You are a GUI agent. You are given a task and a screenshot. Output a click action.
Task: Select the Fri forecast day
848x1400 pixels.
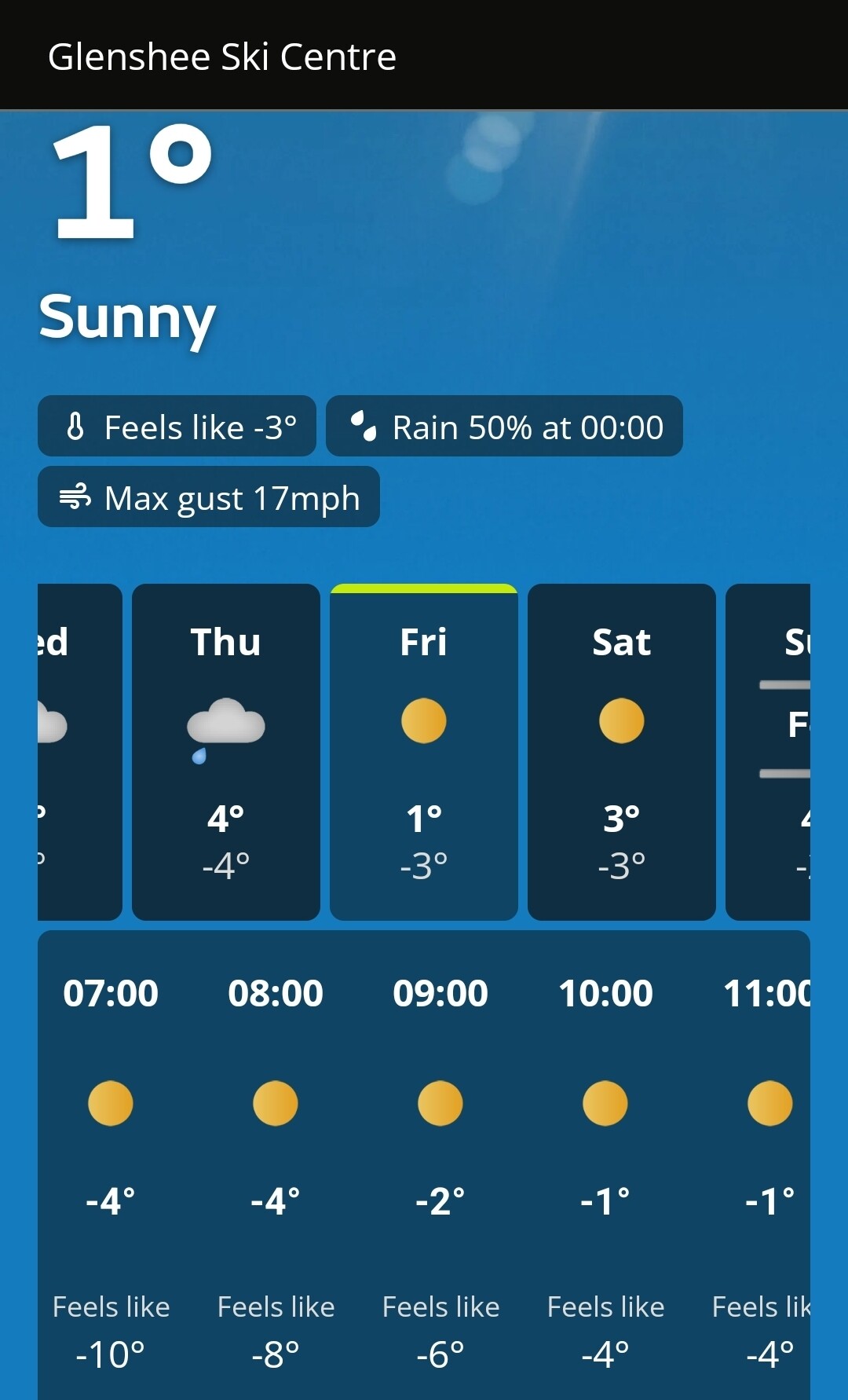(x=424, y=751)
